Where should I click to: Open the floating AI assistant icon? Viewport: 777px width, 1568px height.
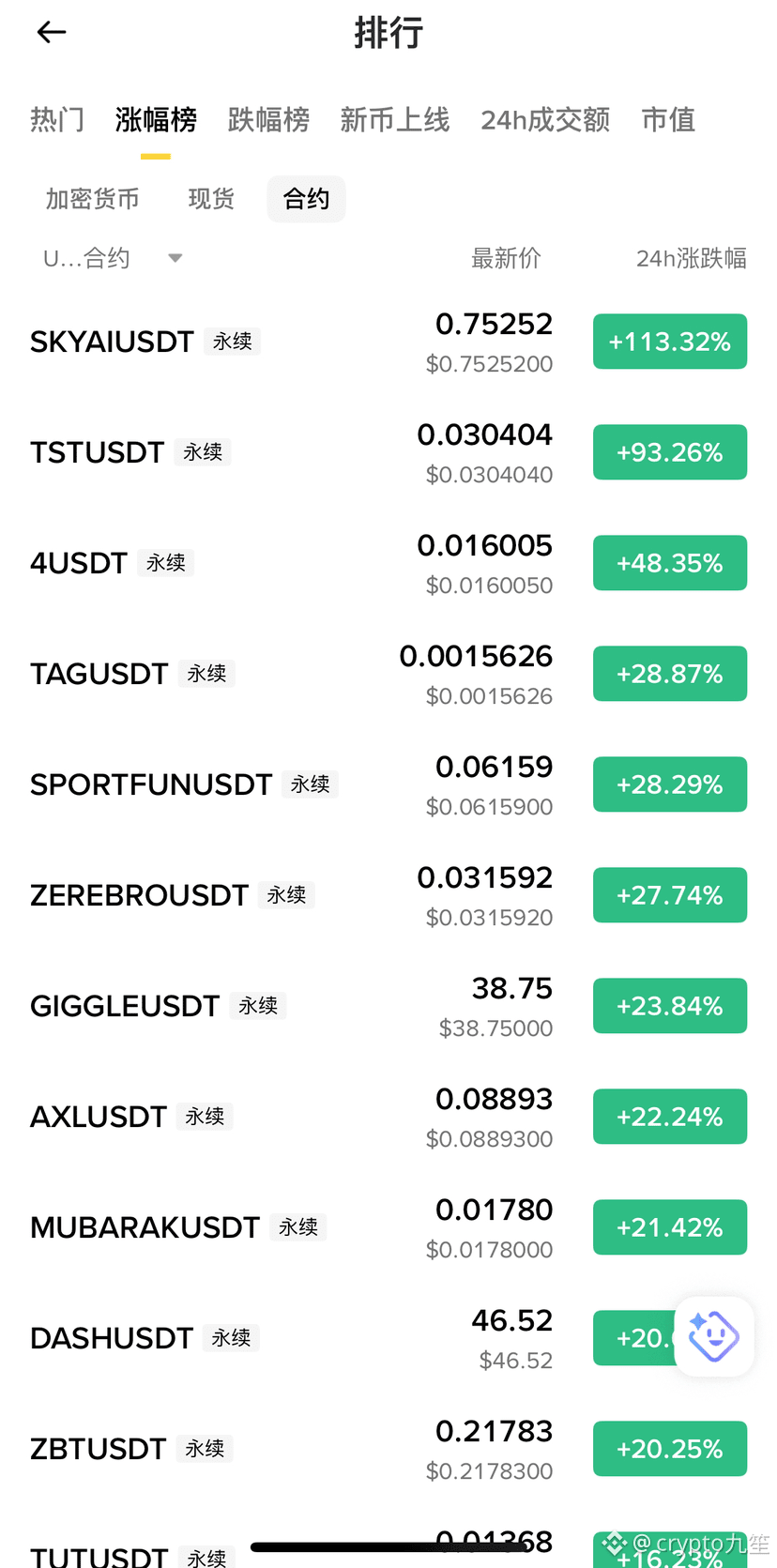pos(714,1336)
